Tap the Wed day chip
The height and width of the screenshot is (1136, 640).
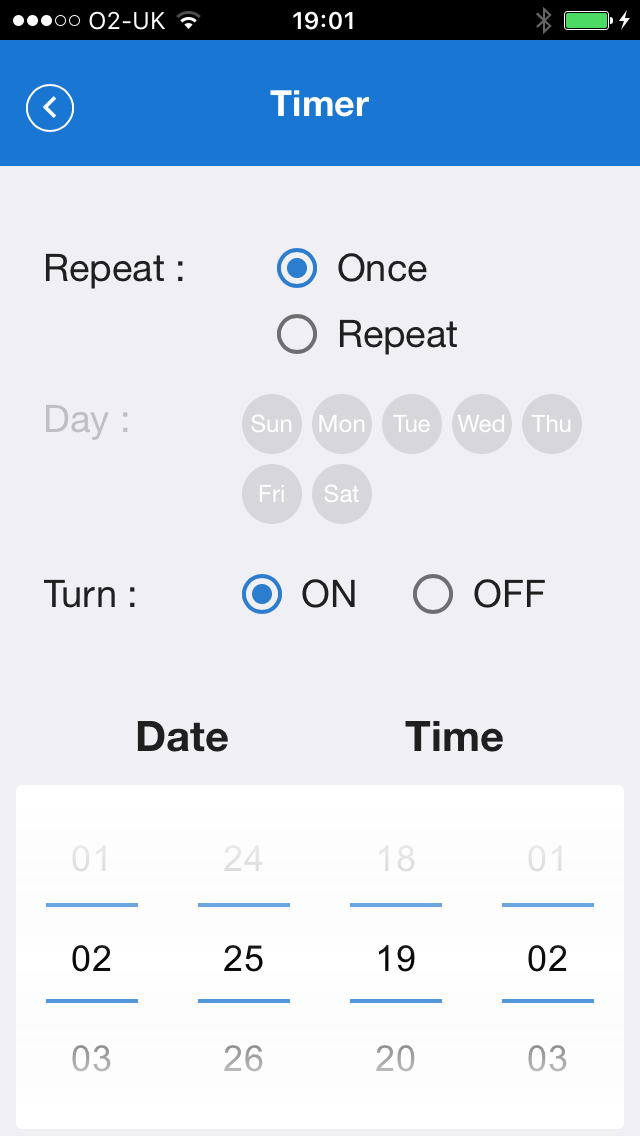click(x=482, y=424)
